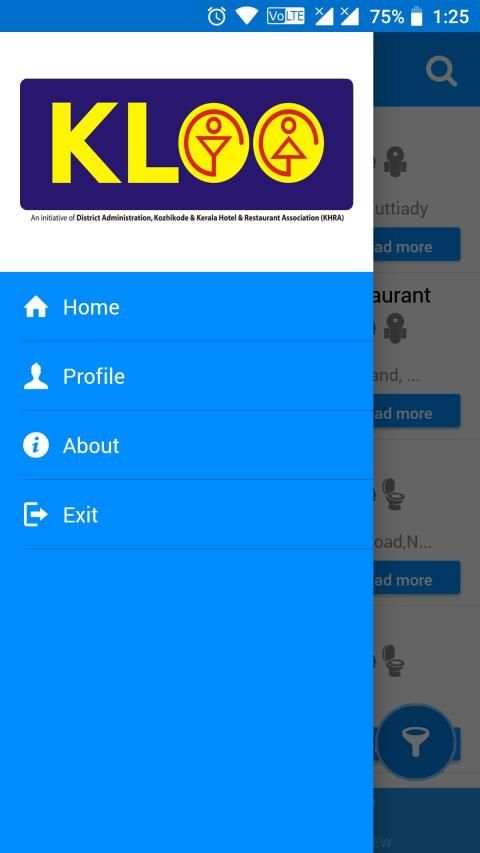This screenshot has height=853, width=480.
Task: Go to the Profile page
Action: coord(187,376)
